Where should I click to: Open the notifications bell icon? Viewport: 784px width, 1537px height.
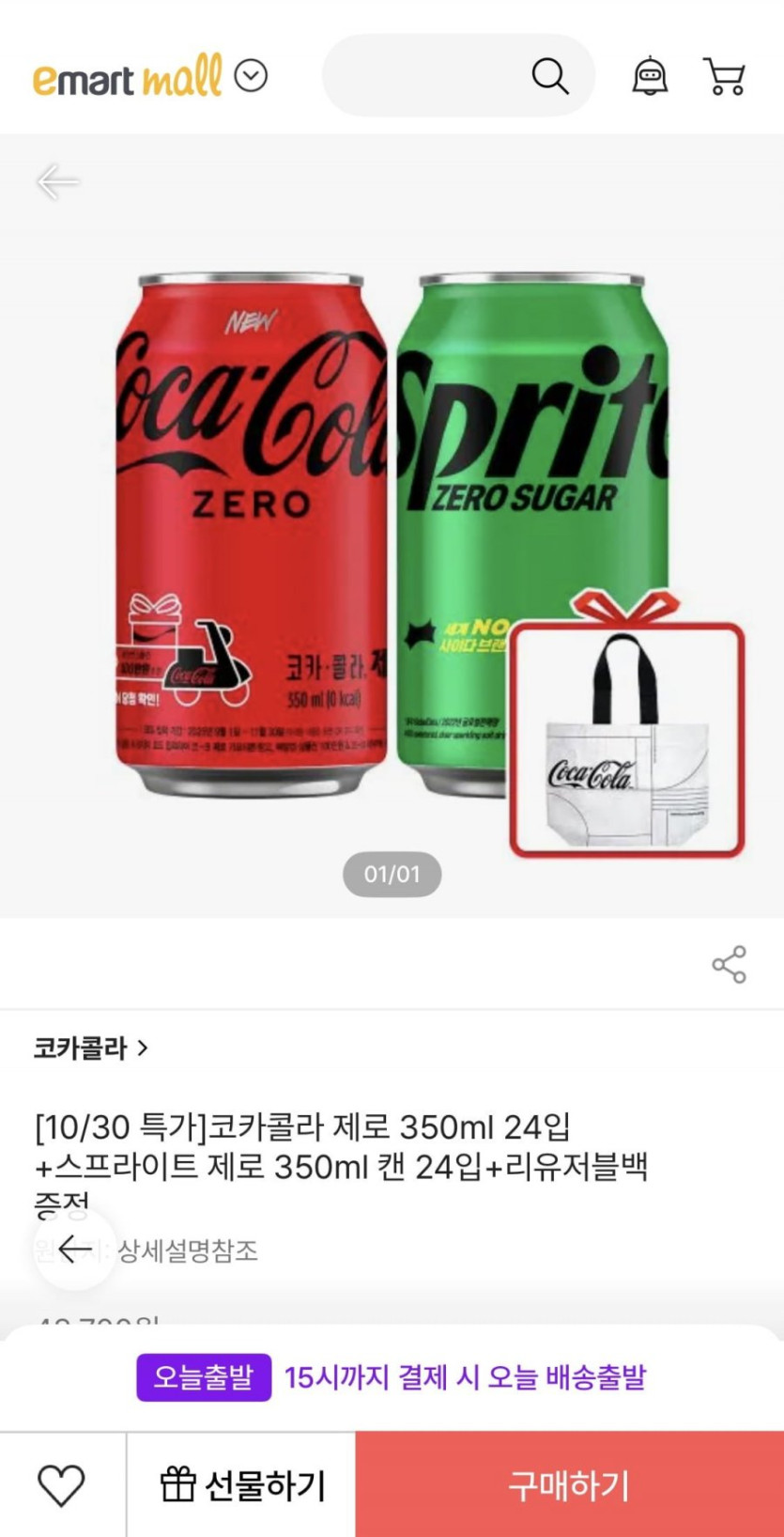650,76
